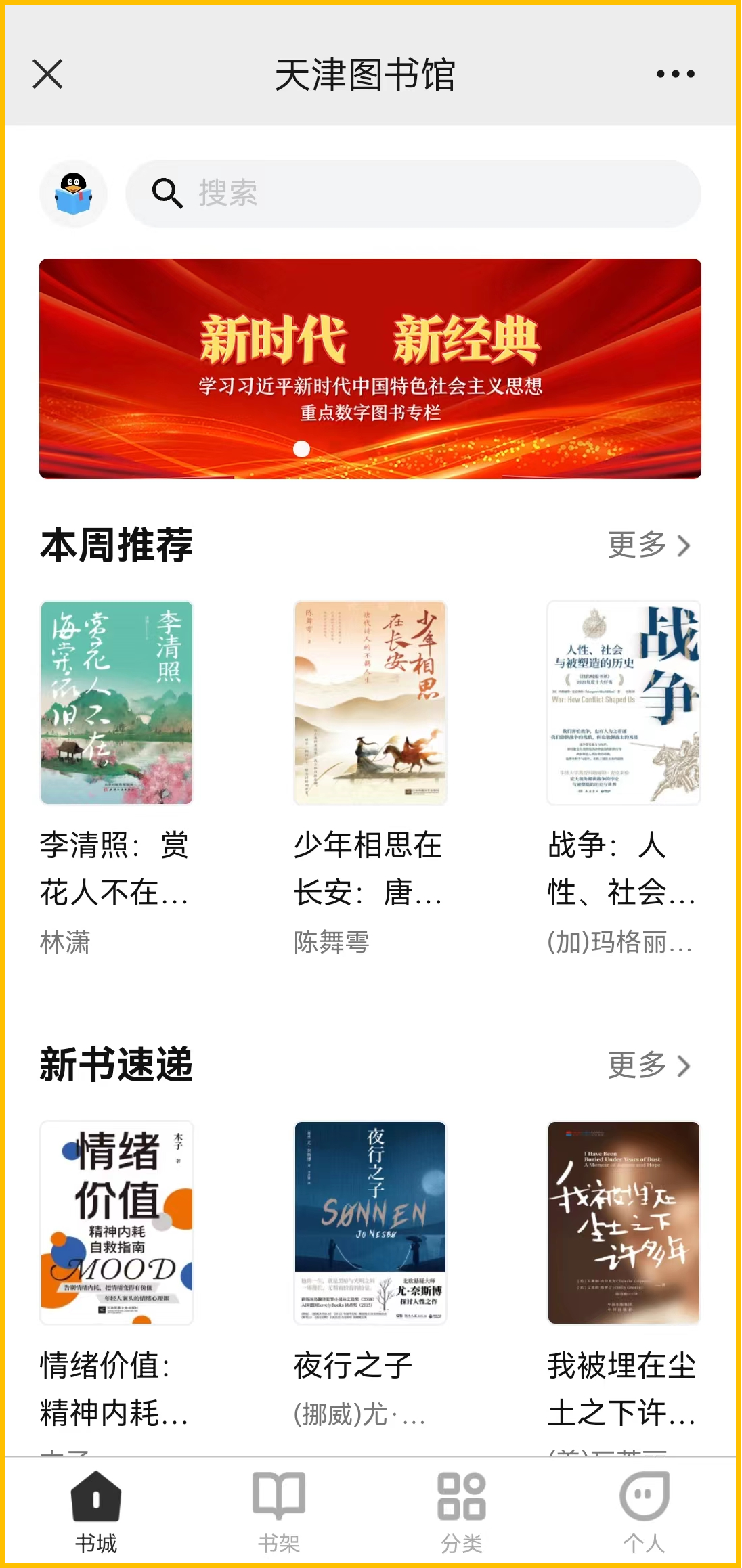
Task: Open the 搜索 search box
Action: [413, 194]
